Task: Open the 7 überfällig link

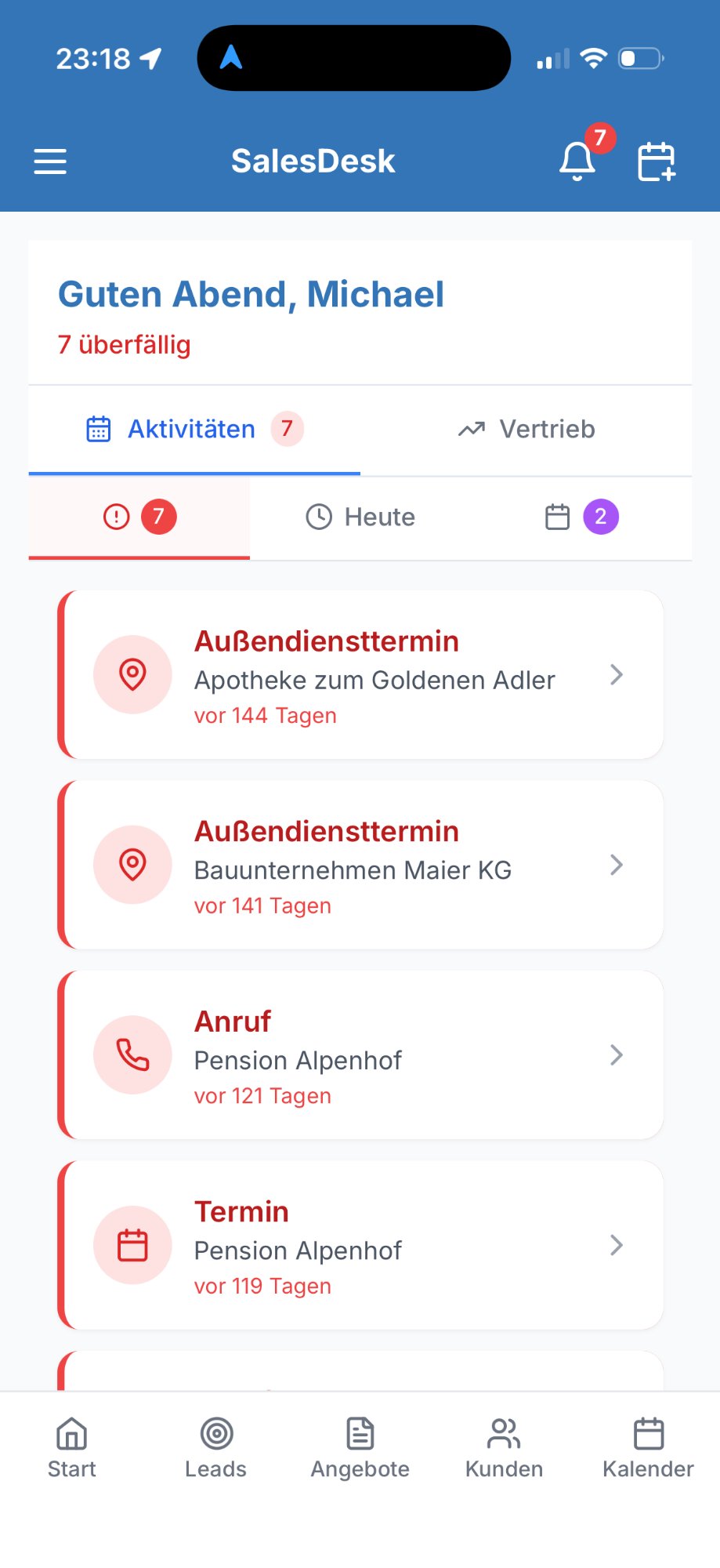Action: (x=125, y=345)
